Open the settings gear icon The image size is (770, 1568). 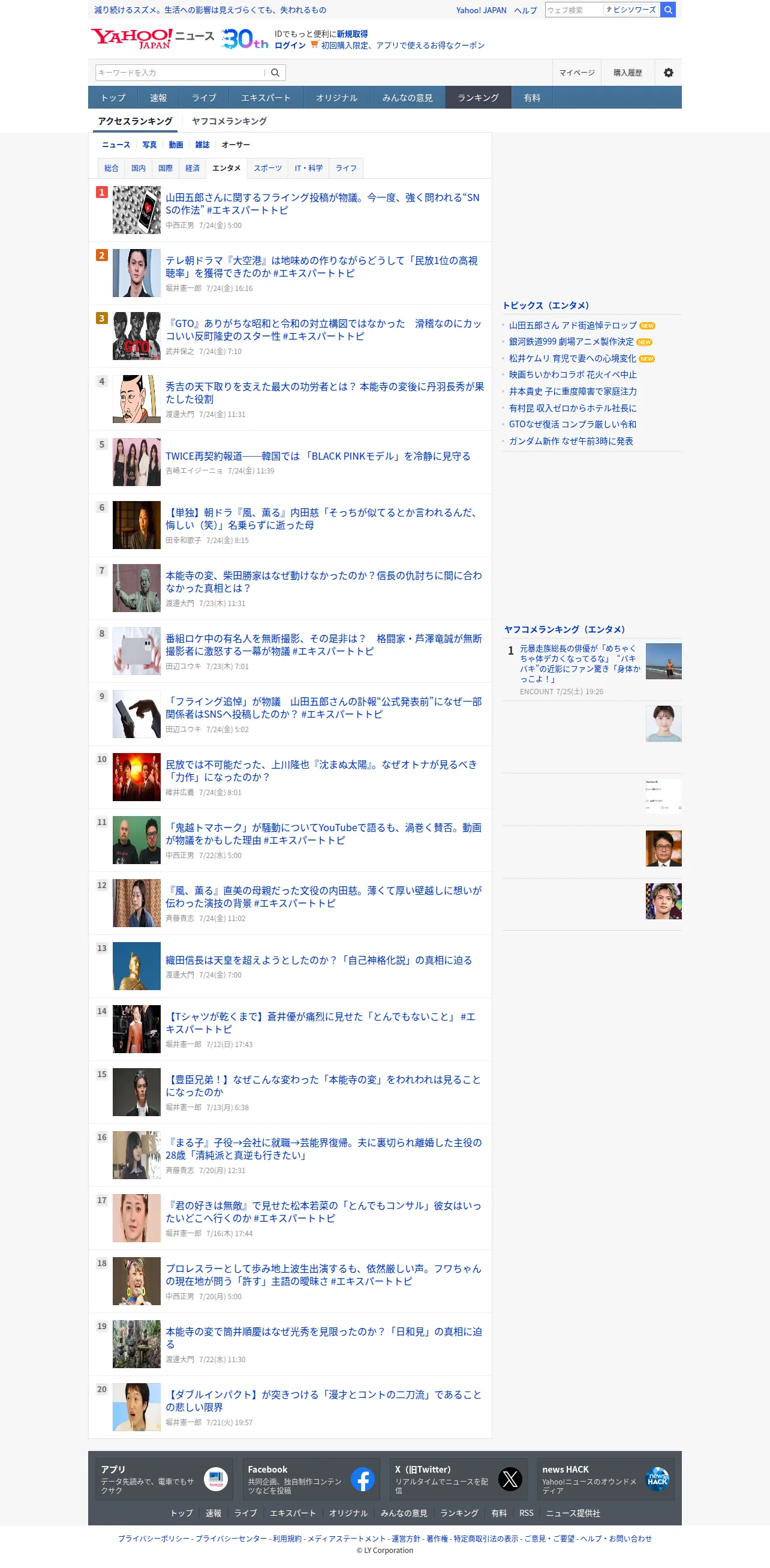[668, 73]
